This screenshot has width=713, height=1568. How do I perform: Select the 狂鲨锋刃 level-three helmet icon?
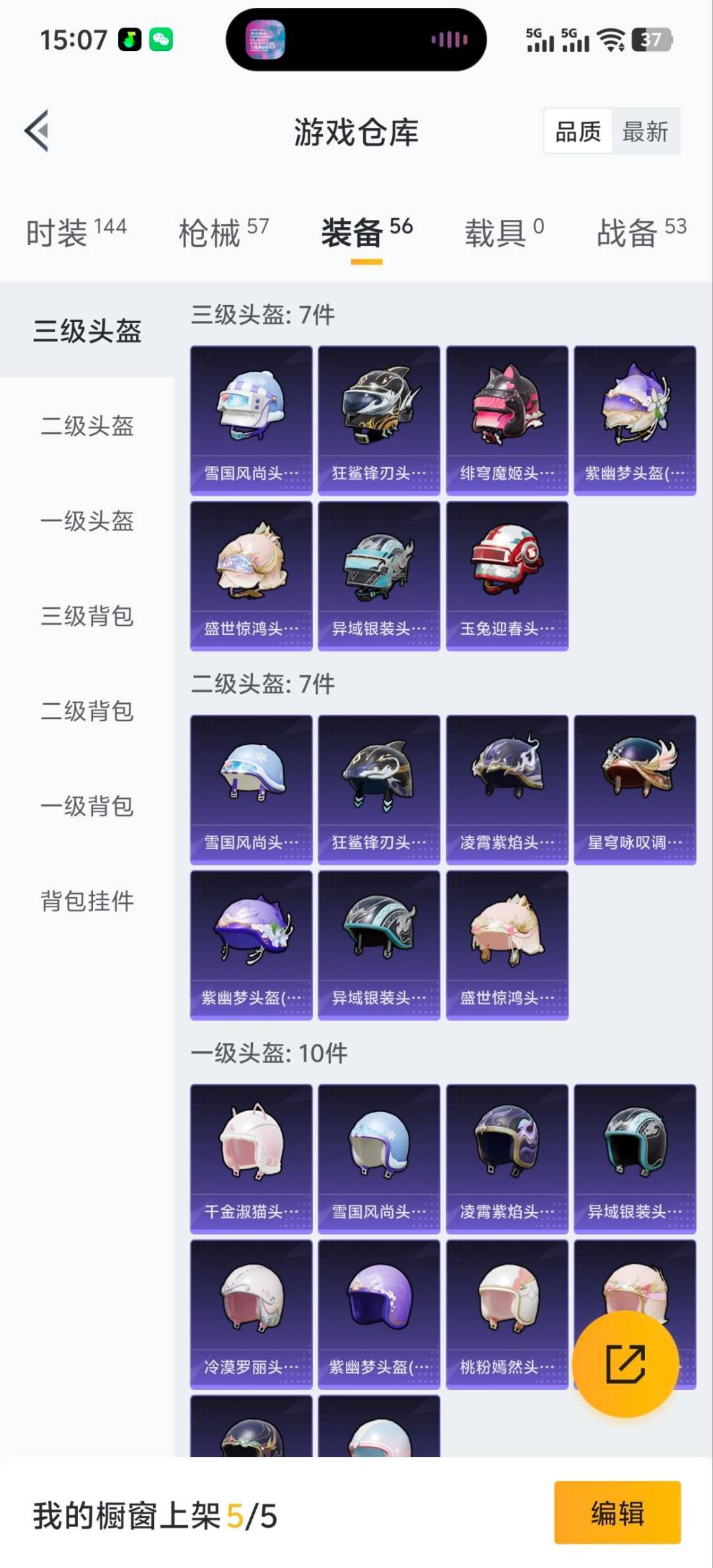click(379, 416)
